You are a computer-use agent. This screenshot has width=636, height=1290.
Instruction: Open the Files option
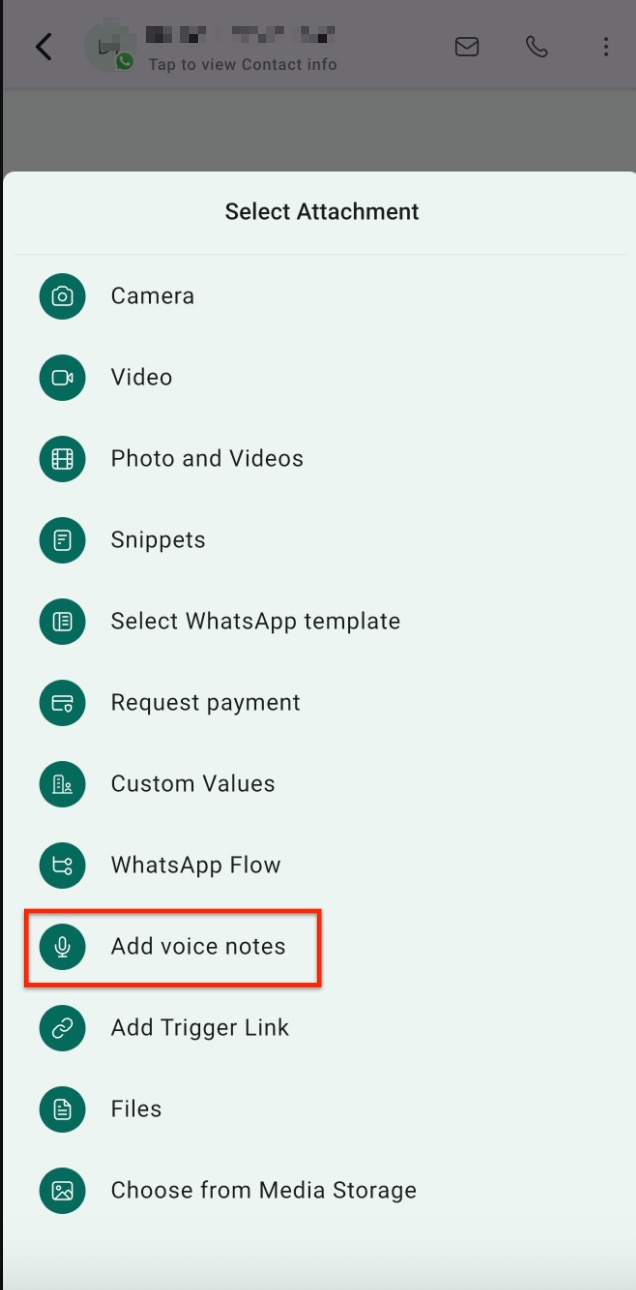[x=136, y=1108]
